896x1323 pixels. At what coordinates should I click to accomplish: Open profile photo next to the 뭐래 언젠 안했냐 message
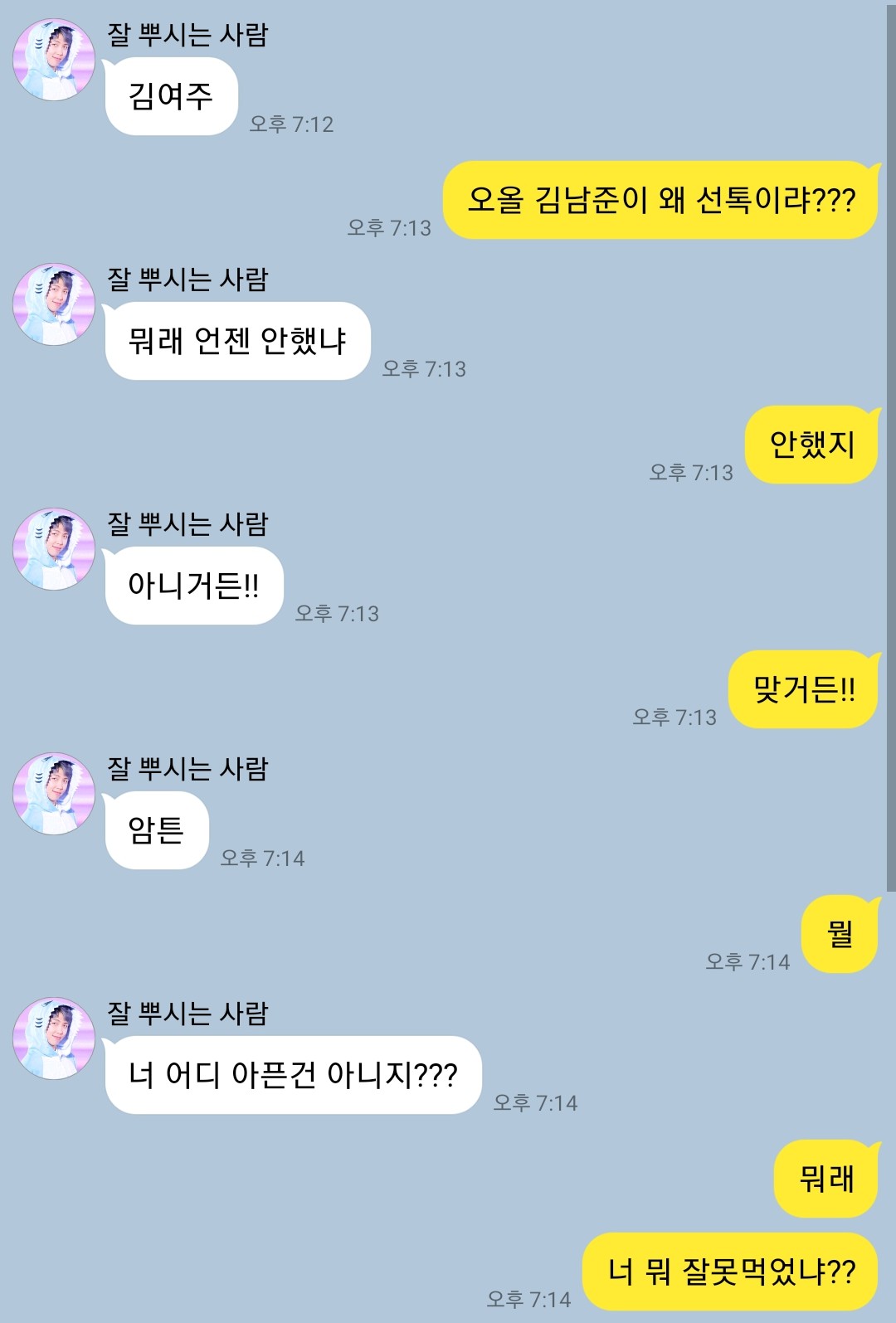coord(54,304)
